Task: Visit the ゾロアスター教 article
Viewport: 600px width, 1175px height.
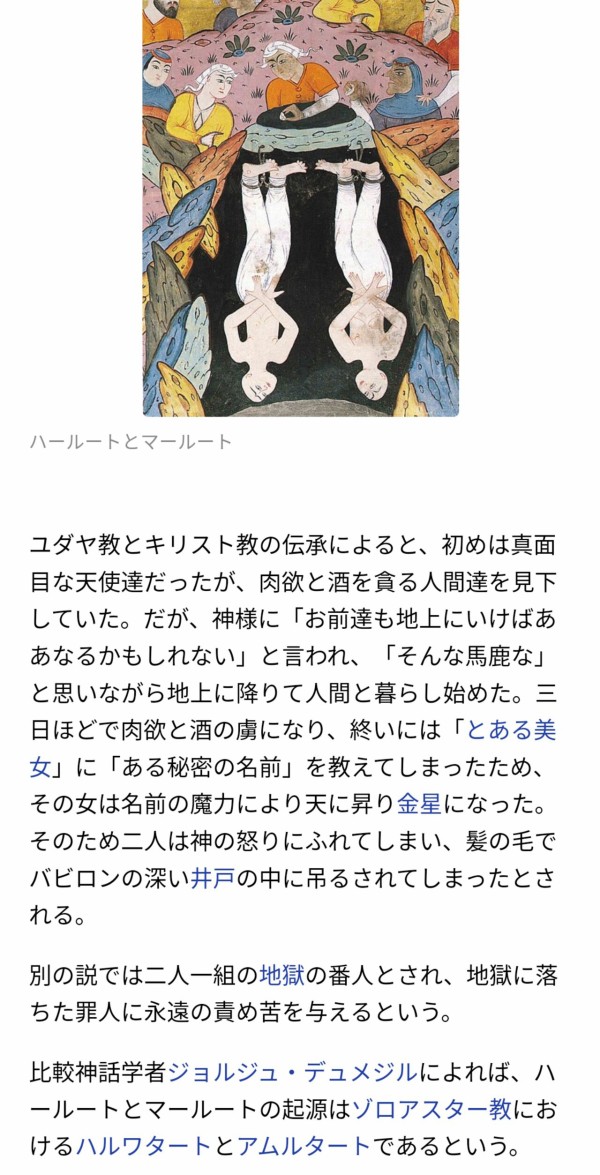Action: 432,1109
